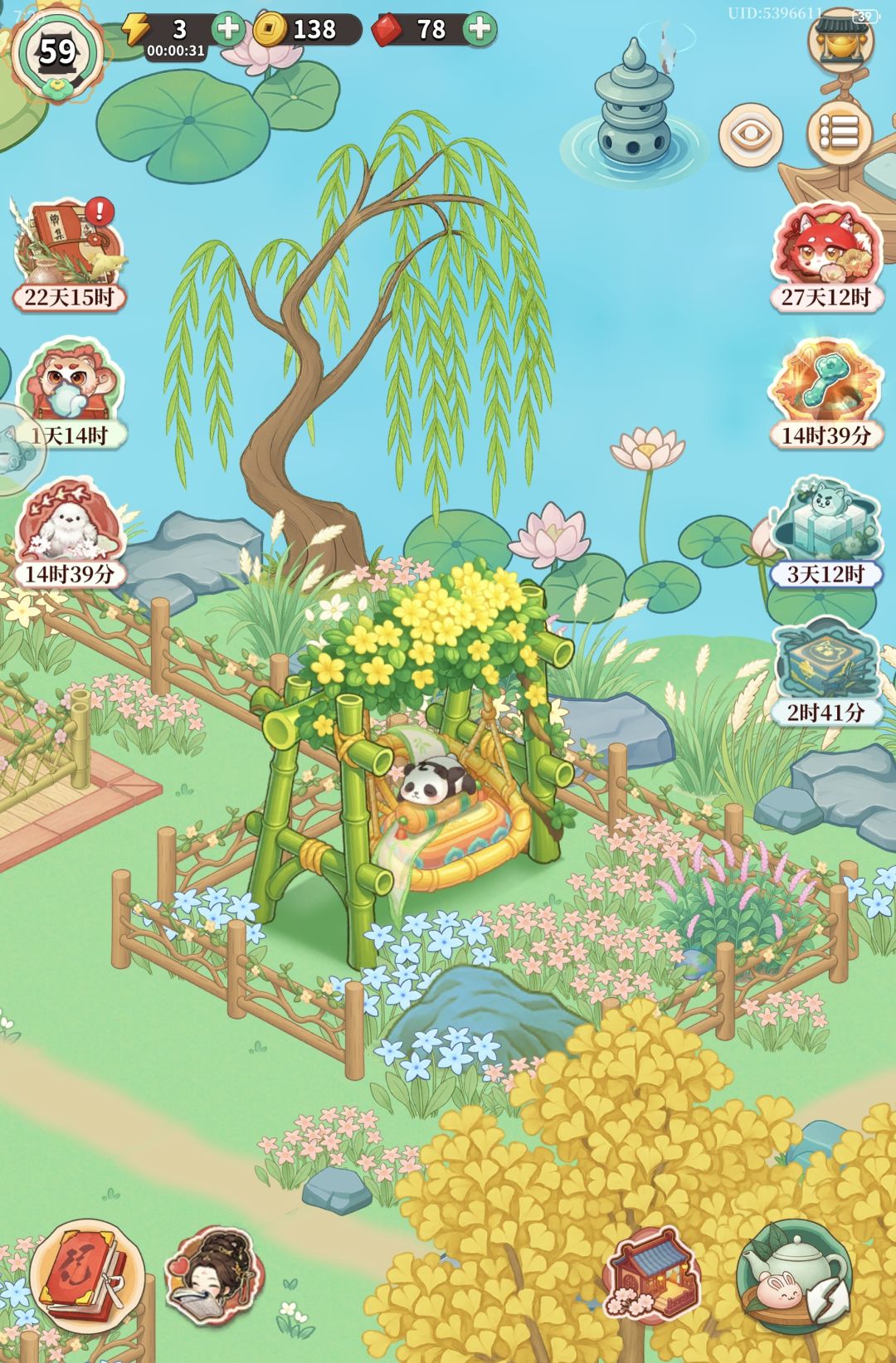Image resolution: width=896 pixels, height=1363 pixels.
Task: Open the white bird event icon
Action: (66, 523)
